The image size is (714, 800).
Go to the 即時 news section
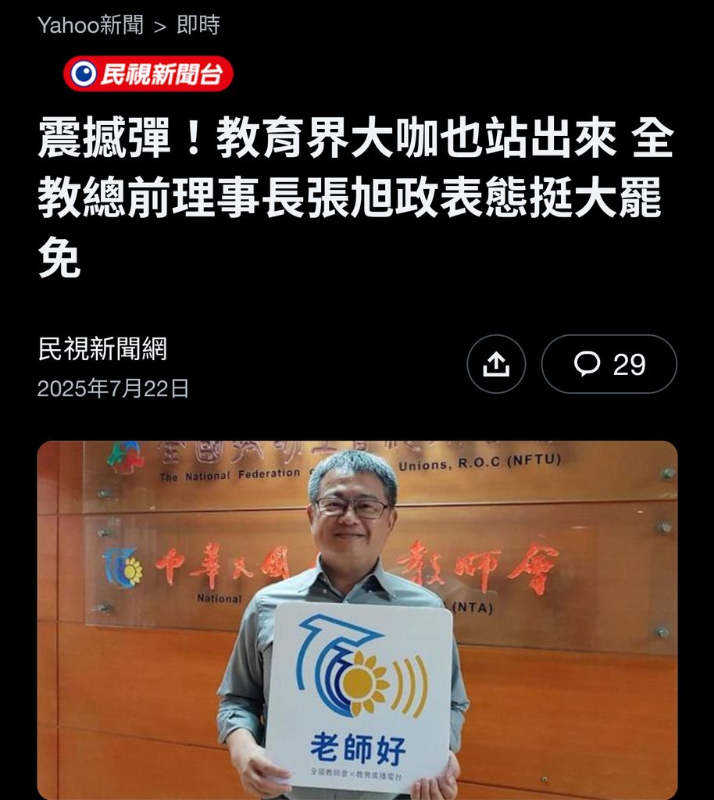click(198, 25)
